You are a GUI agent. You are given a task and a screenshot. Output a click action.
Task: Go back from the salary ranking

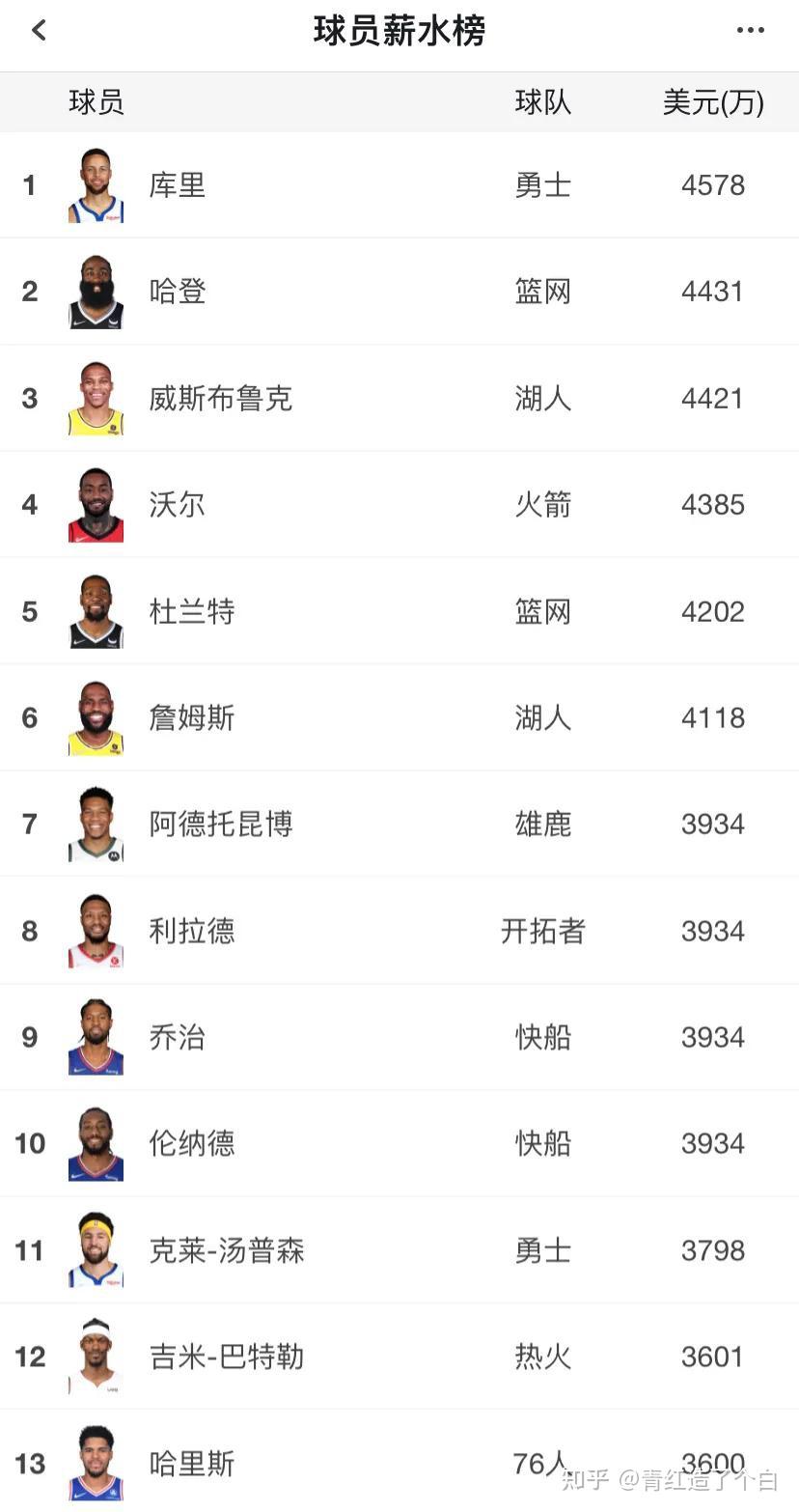click(39, 31)
